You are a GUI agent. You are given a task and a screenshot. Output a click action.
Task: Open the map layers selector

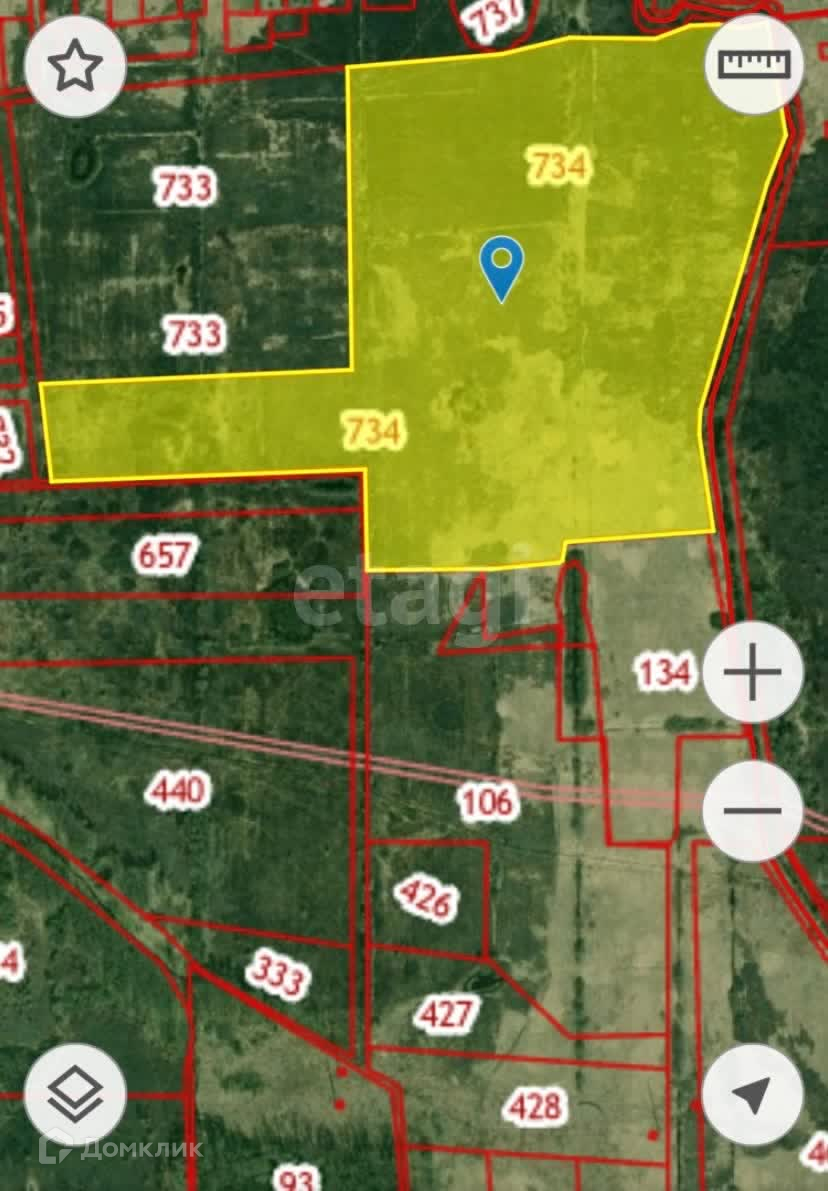pyautogui.click(x=75, y=1095)
